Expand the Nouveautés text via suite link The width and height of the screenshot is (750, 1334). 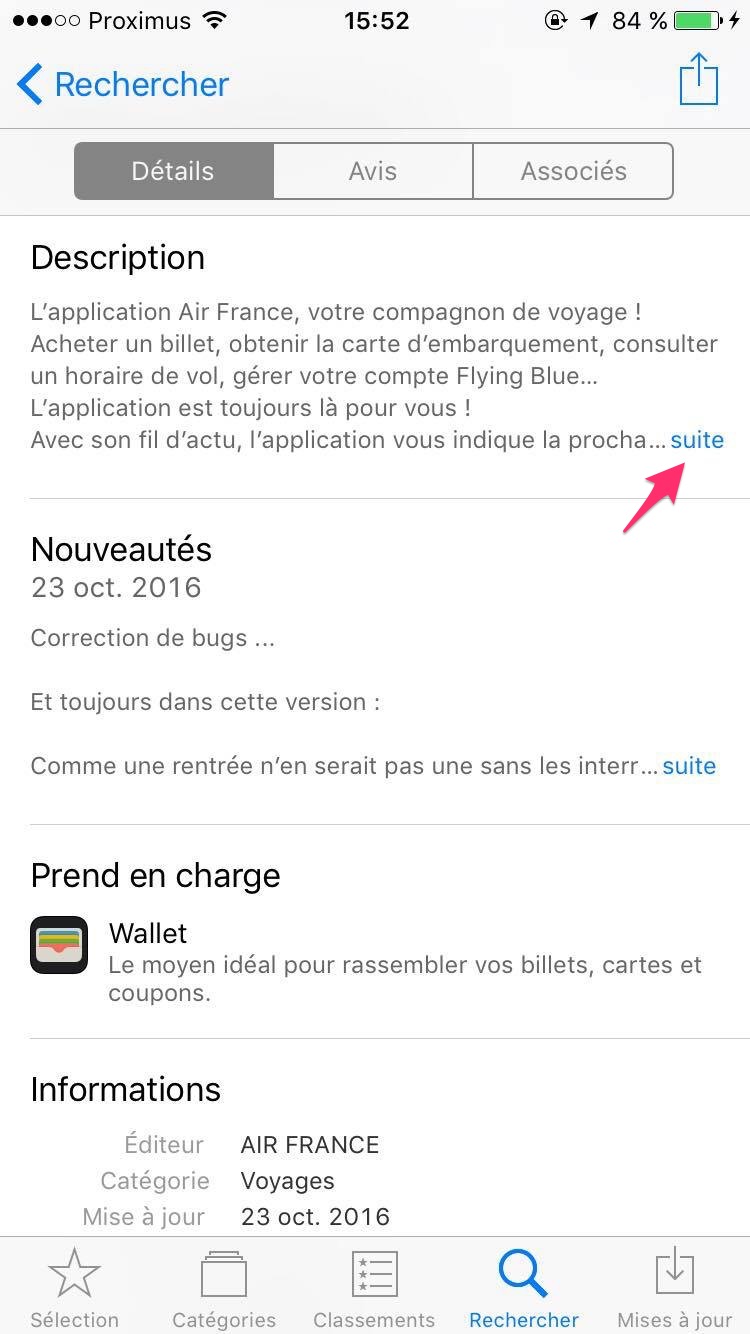click(x=689, y=766)
